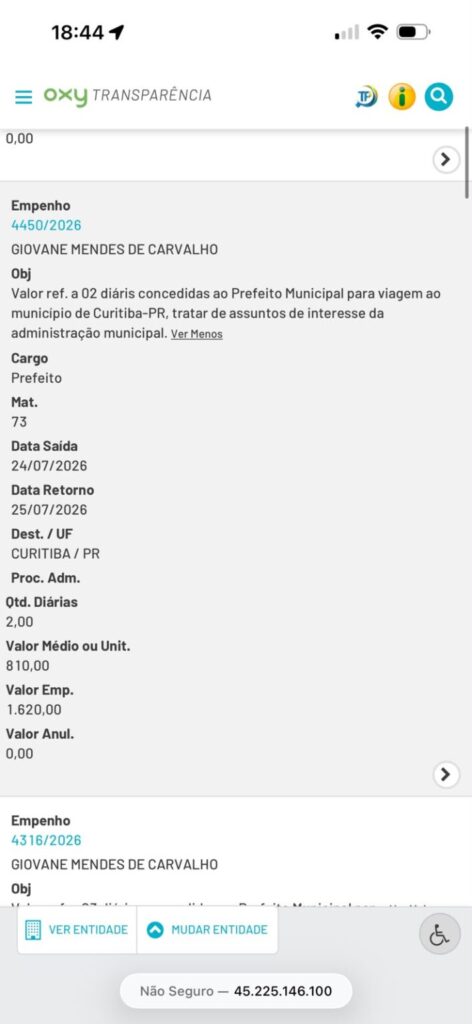472x1024 pixels.
Task: Open empenho link 4450/2026
Action: click(46, 225)
